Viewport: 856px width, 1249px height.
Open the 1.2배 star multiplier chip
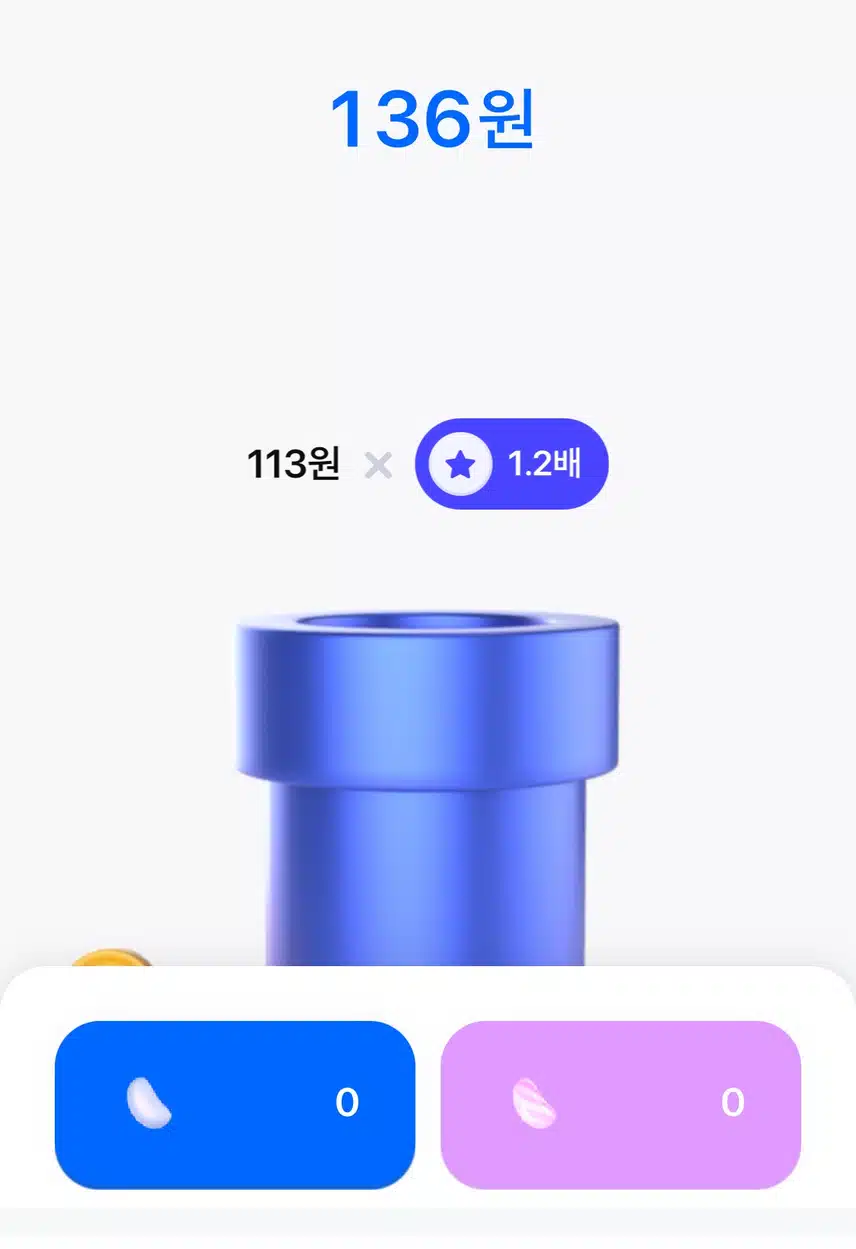click(x=511, y=464)
